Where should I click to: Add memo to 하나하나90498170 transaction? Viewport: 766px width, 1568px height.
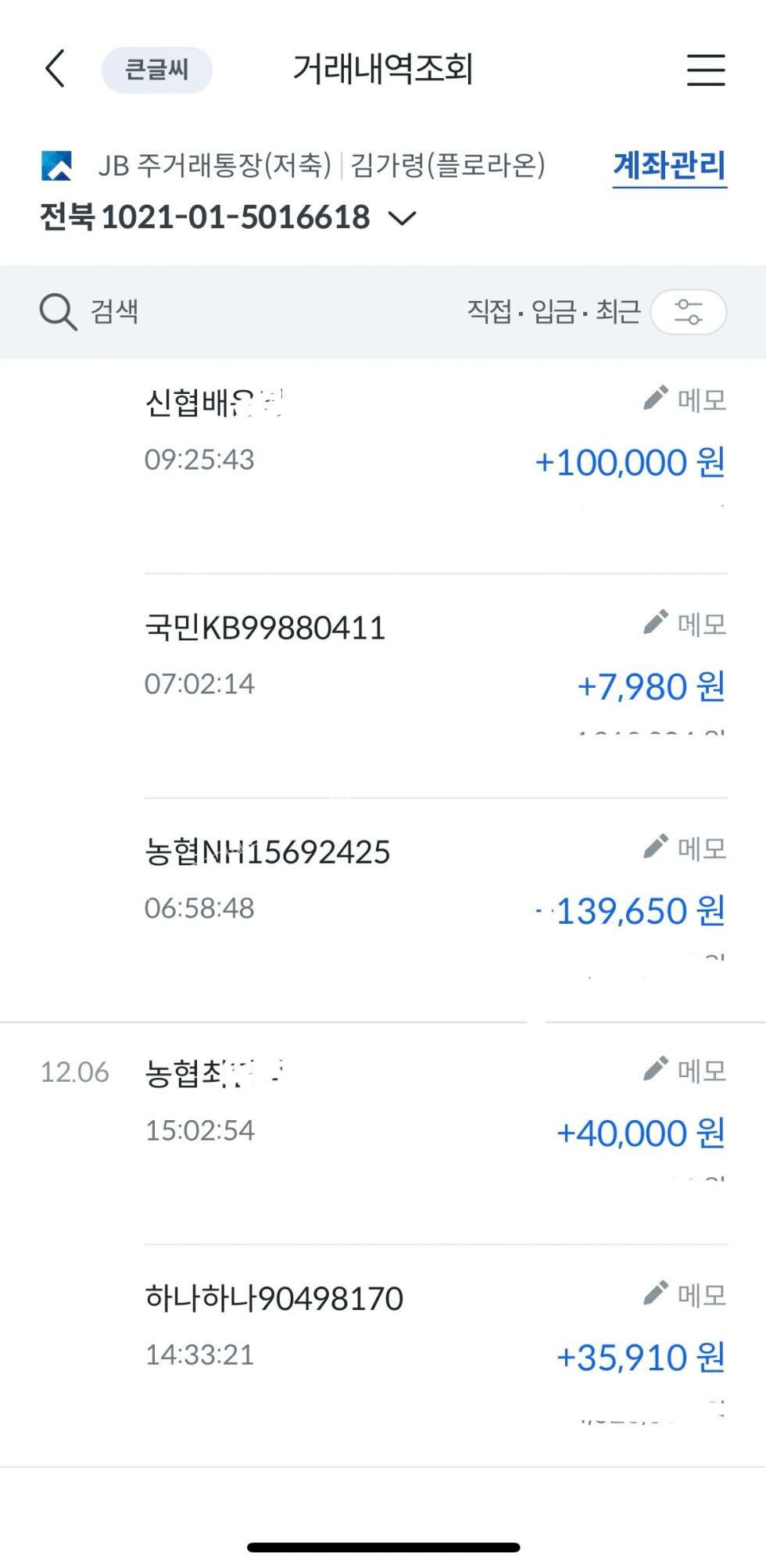pyautogui.click(x=685, y=1294)
